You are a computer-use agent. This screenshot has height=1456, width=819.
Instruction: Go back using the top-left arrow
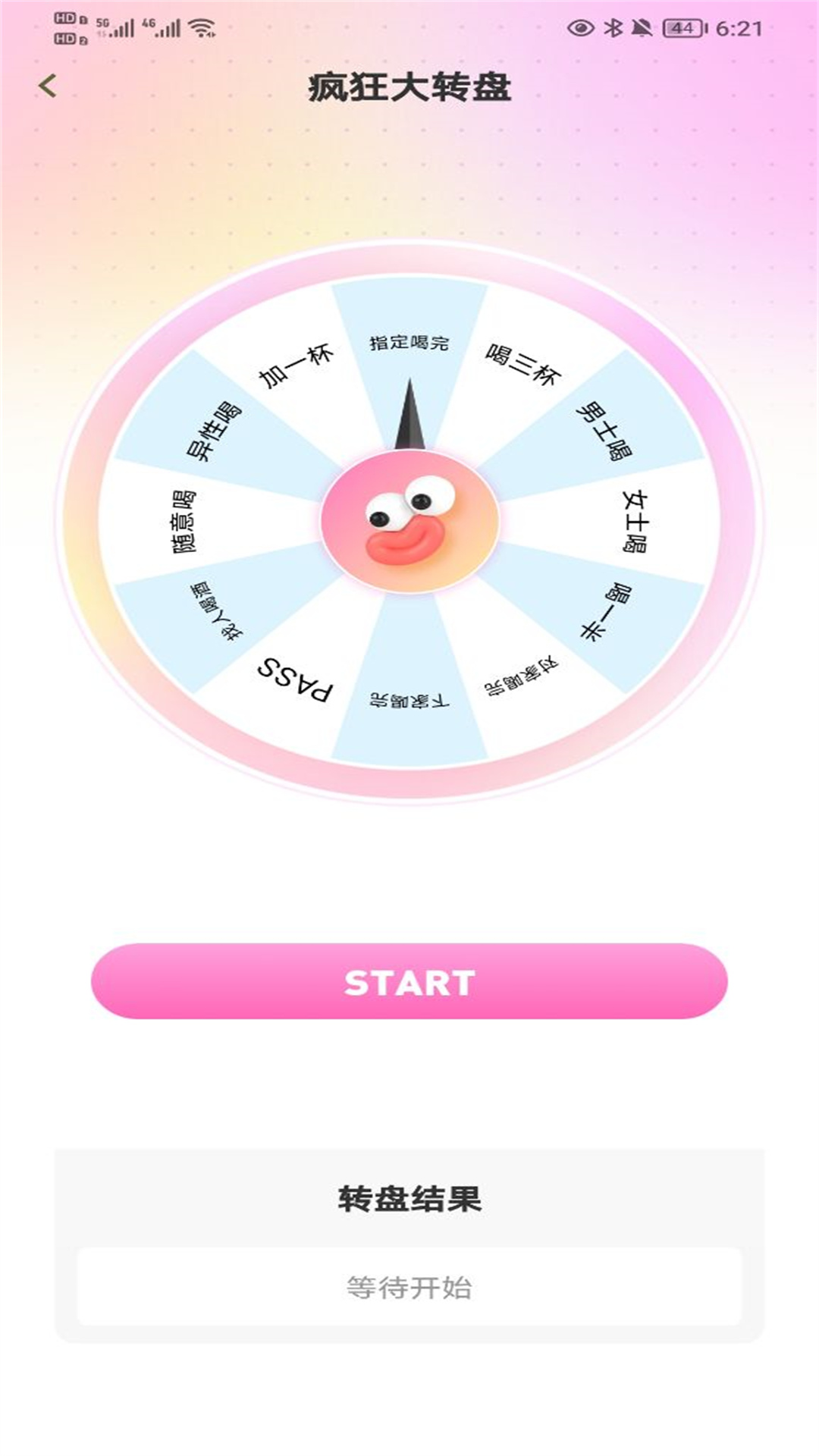tap(48, 86)
